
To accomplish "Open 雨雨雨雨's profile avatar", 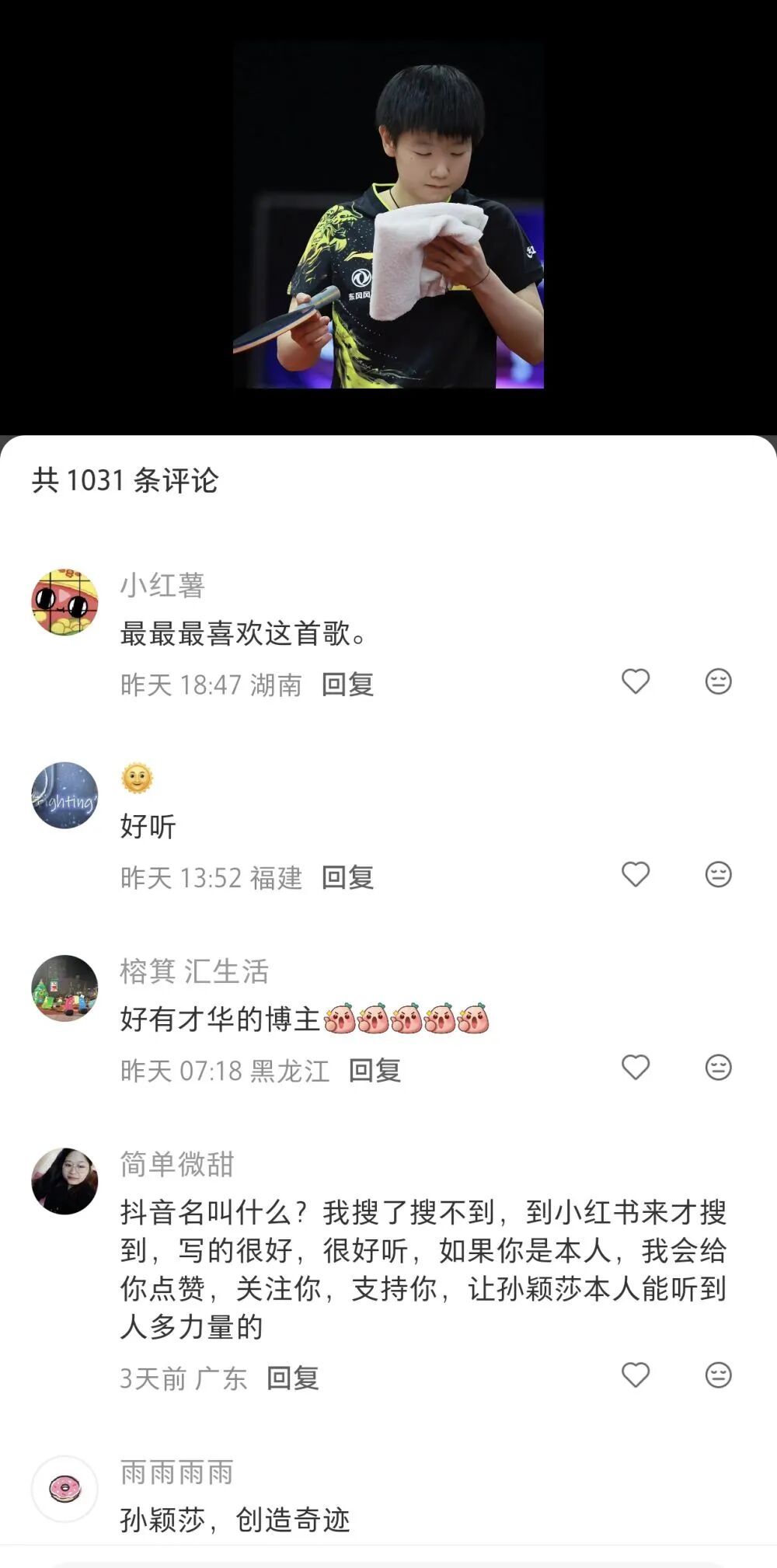I will (64, 1488).
